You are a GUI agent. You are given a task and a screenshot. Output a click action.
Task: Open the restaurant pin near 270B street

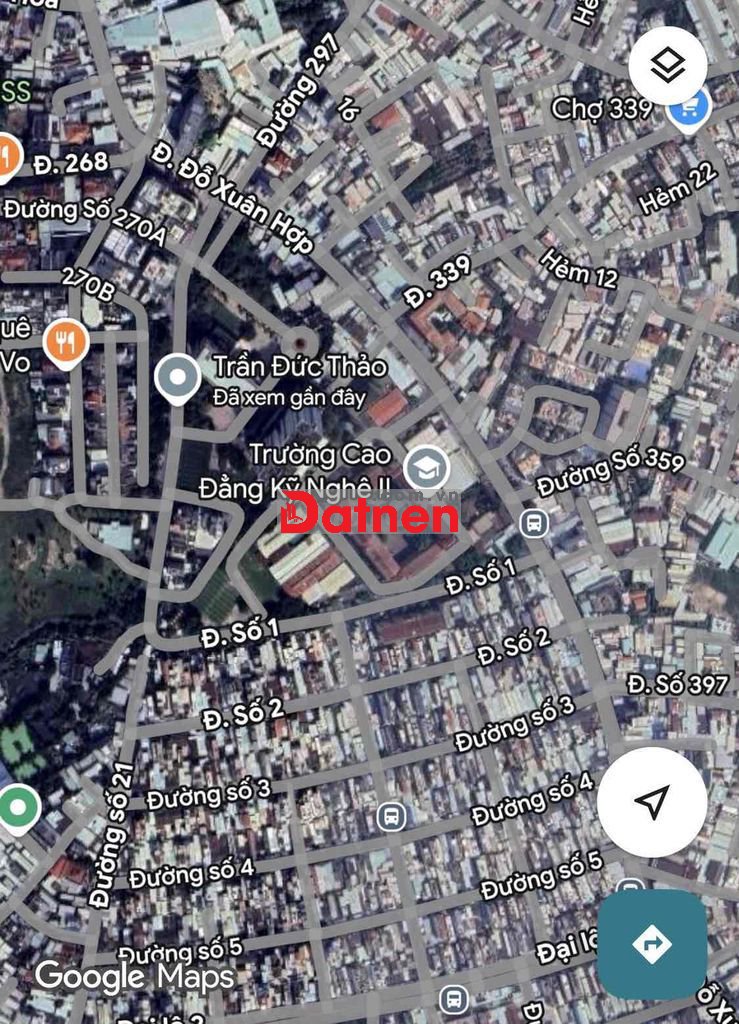(x=66, y=343)
